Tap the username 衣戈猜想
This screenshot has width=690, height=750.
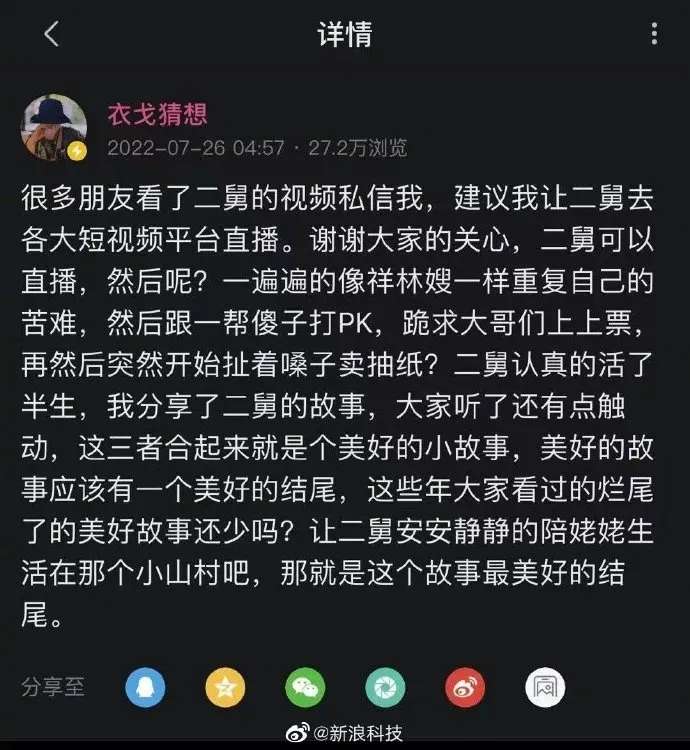[x=158, y=114]
